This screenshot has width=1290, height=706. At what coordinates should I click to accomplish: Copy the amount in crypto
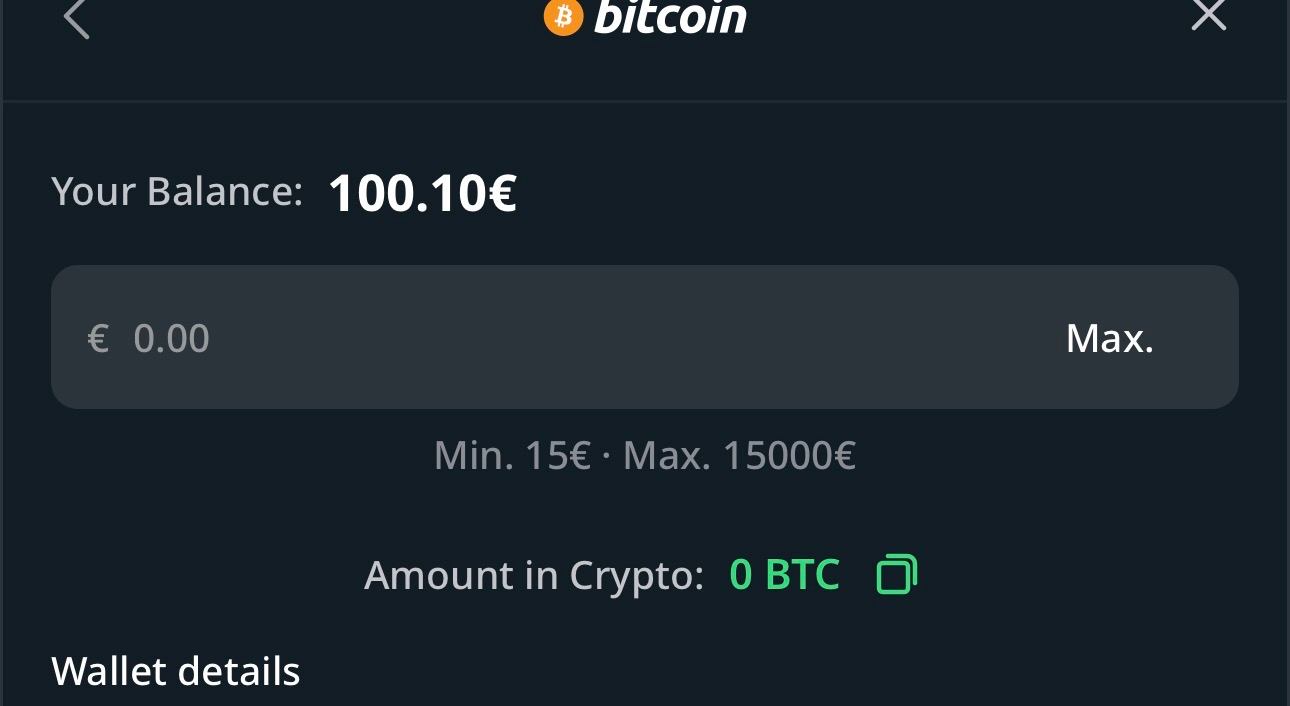(896, 575)
